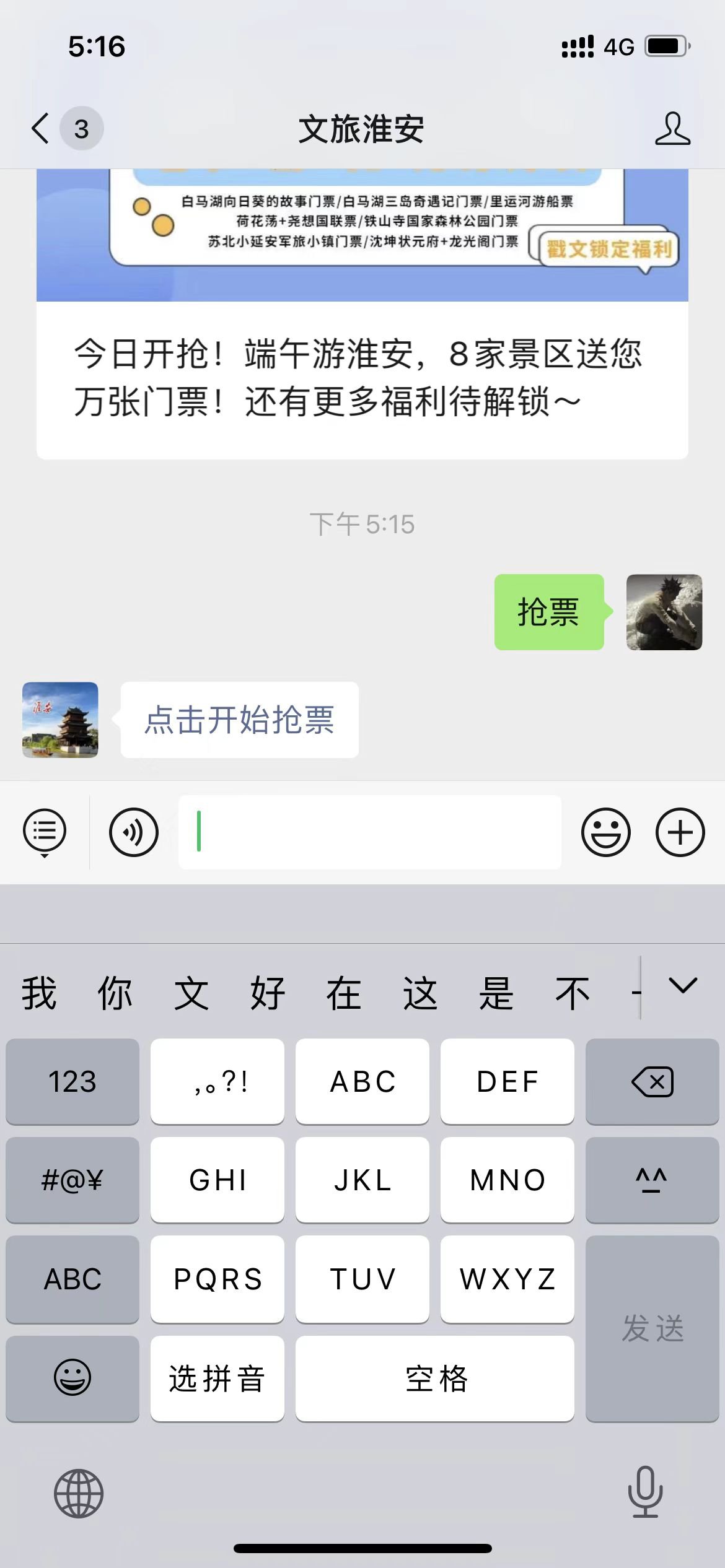The image size is (725, 1568).
Task: Focus the message text field
Action: pyautogui.click(x=369, y=832)
